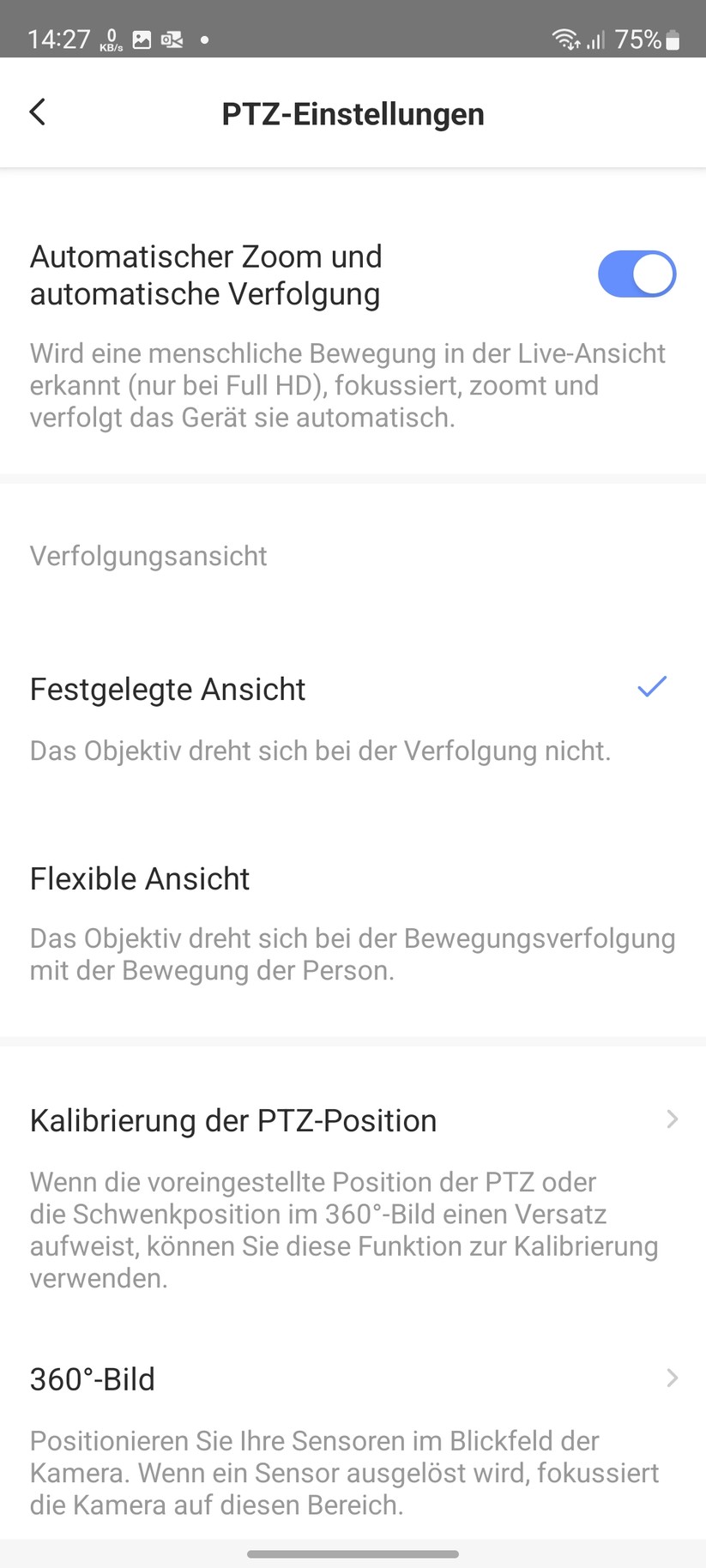Open the 360°-Bild sensor positioning page
This screenshot has width=706, height=1568.
click(x=92, y=1378)
